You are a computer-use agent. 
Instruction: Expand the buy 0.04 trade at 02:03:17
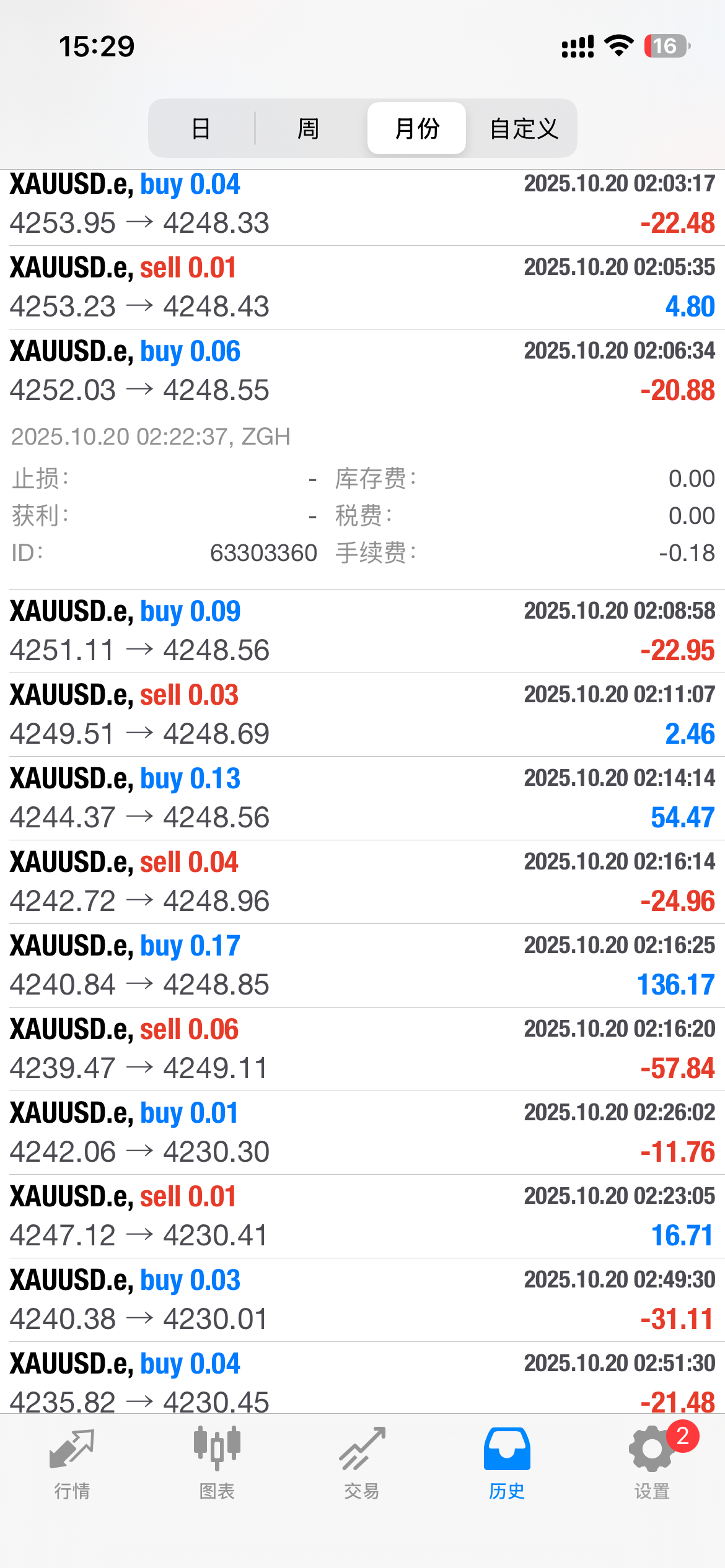click(362, 204)
